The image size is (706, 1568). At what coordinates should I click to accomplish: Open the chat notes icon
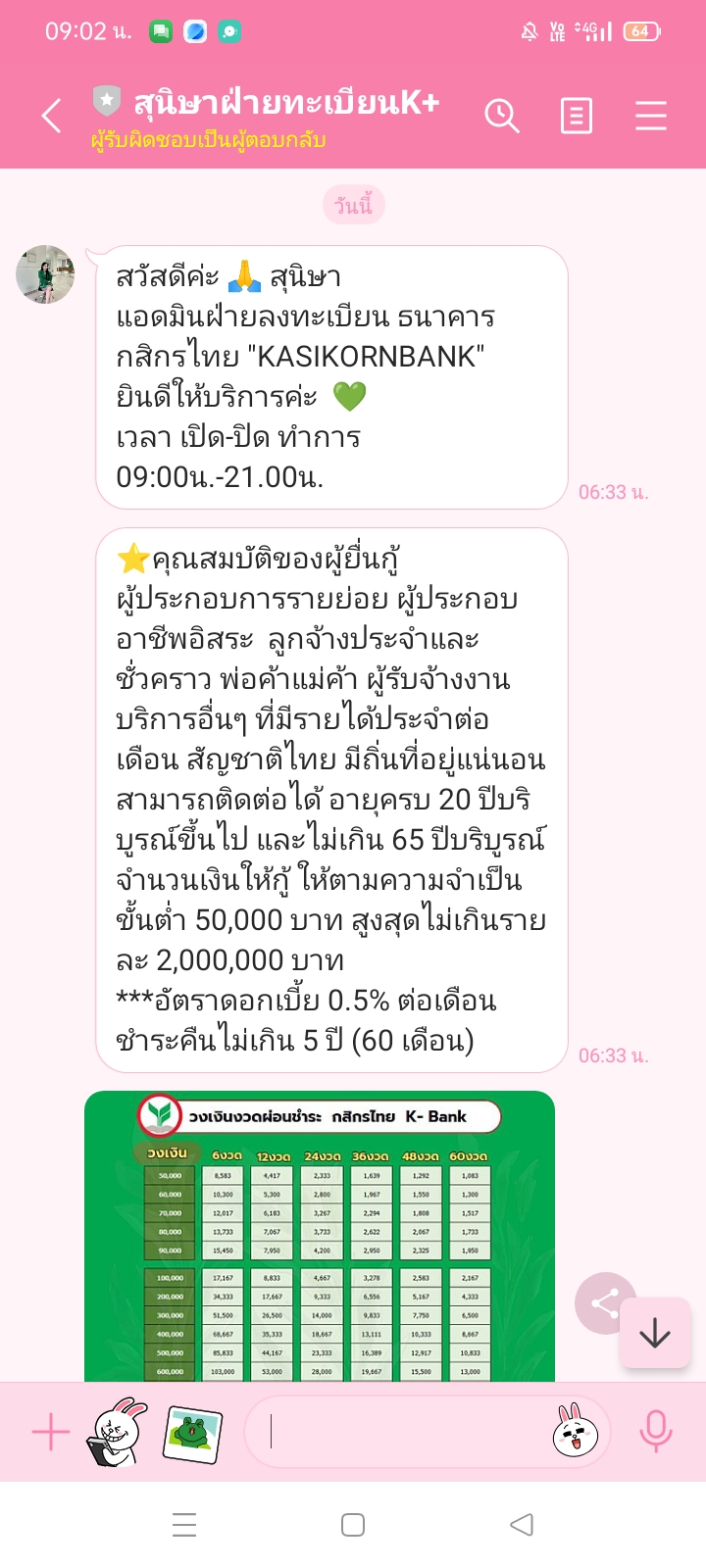pyautogui.click(x=577, y=116)
